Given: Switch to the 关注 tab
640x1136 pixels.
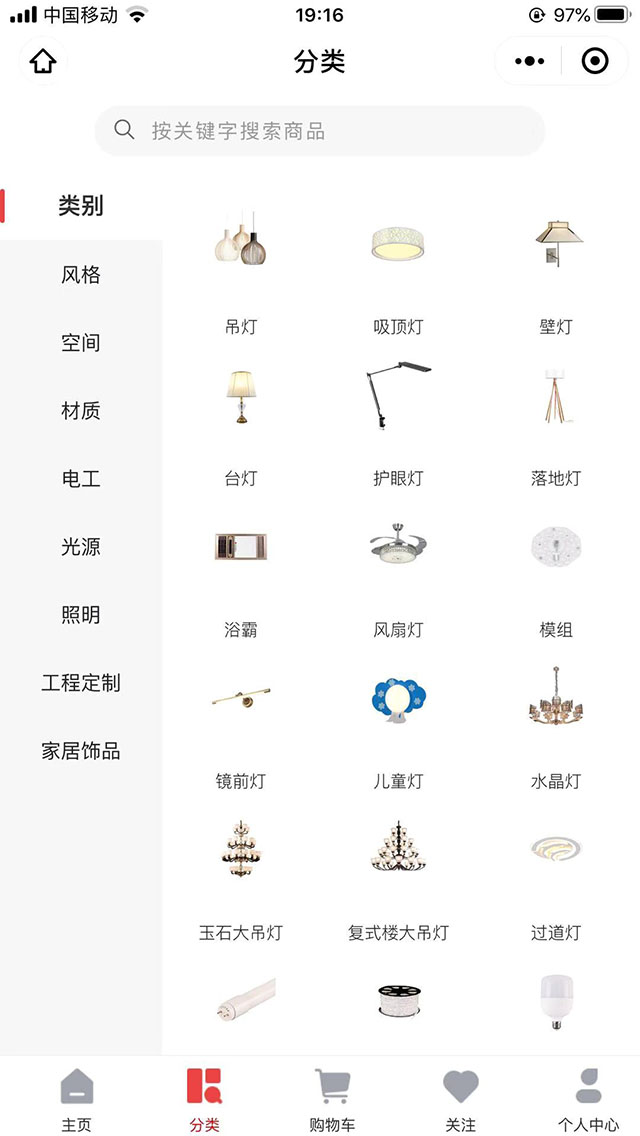Looking at the screenshot, I should (461, 1098).
